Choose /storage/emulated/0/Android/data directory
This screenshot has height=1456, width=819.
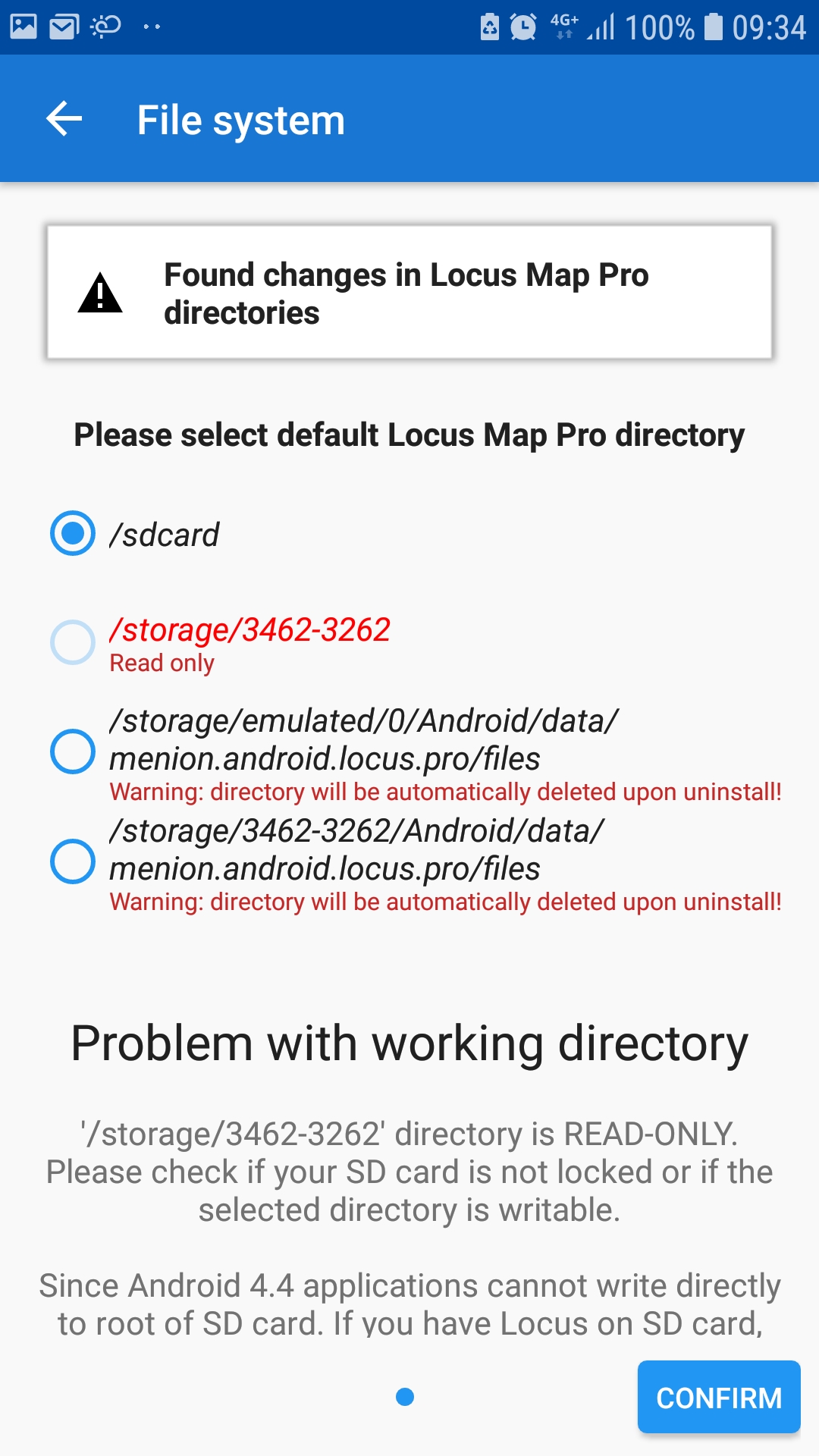(73, 752)
